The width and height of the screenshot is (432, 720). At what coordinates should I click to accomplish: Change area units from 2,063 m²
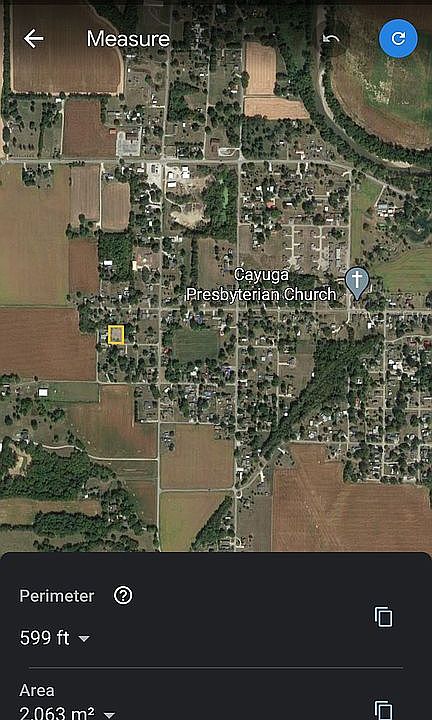click(67, 713)
